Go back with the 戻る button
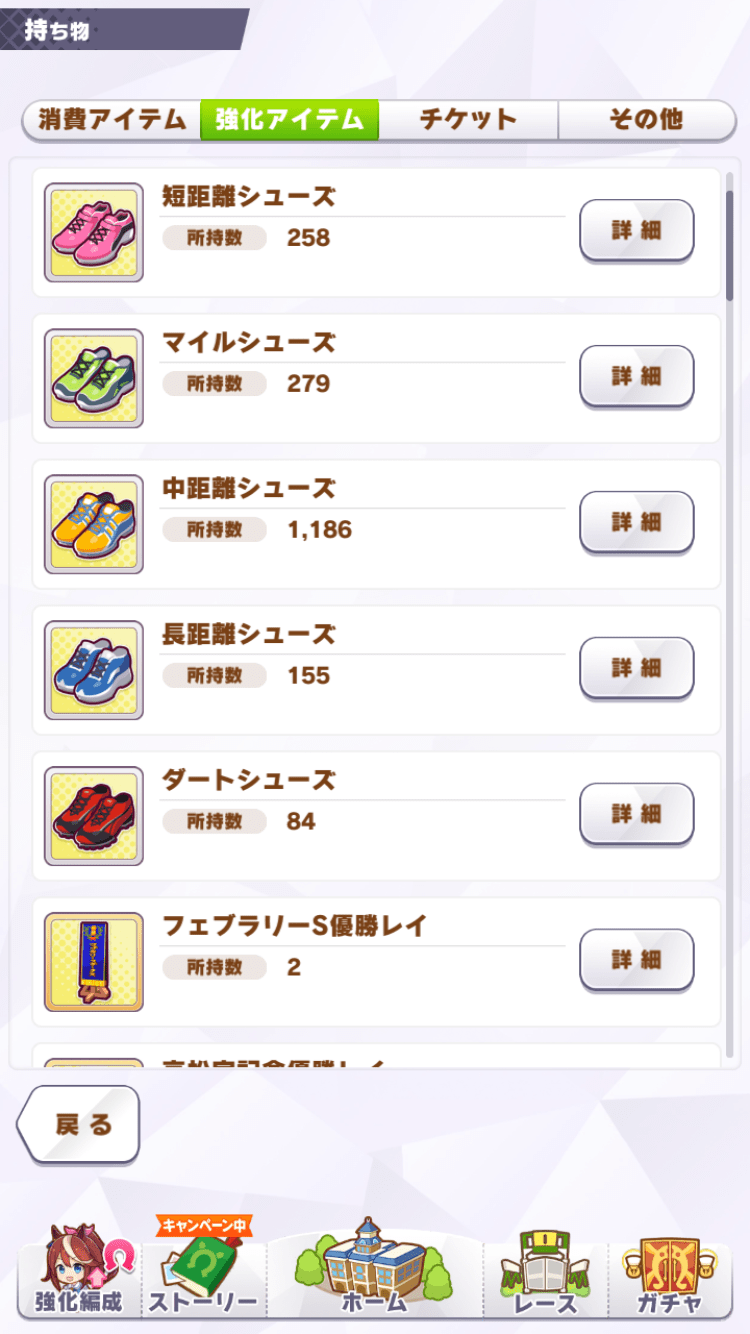The width and height of the screenshot is (750, 1334). coord(80,1124)
